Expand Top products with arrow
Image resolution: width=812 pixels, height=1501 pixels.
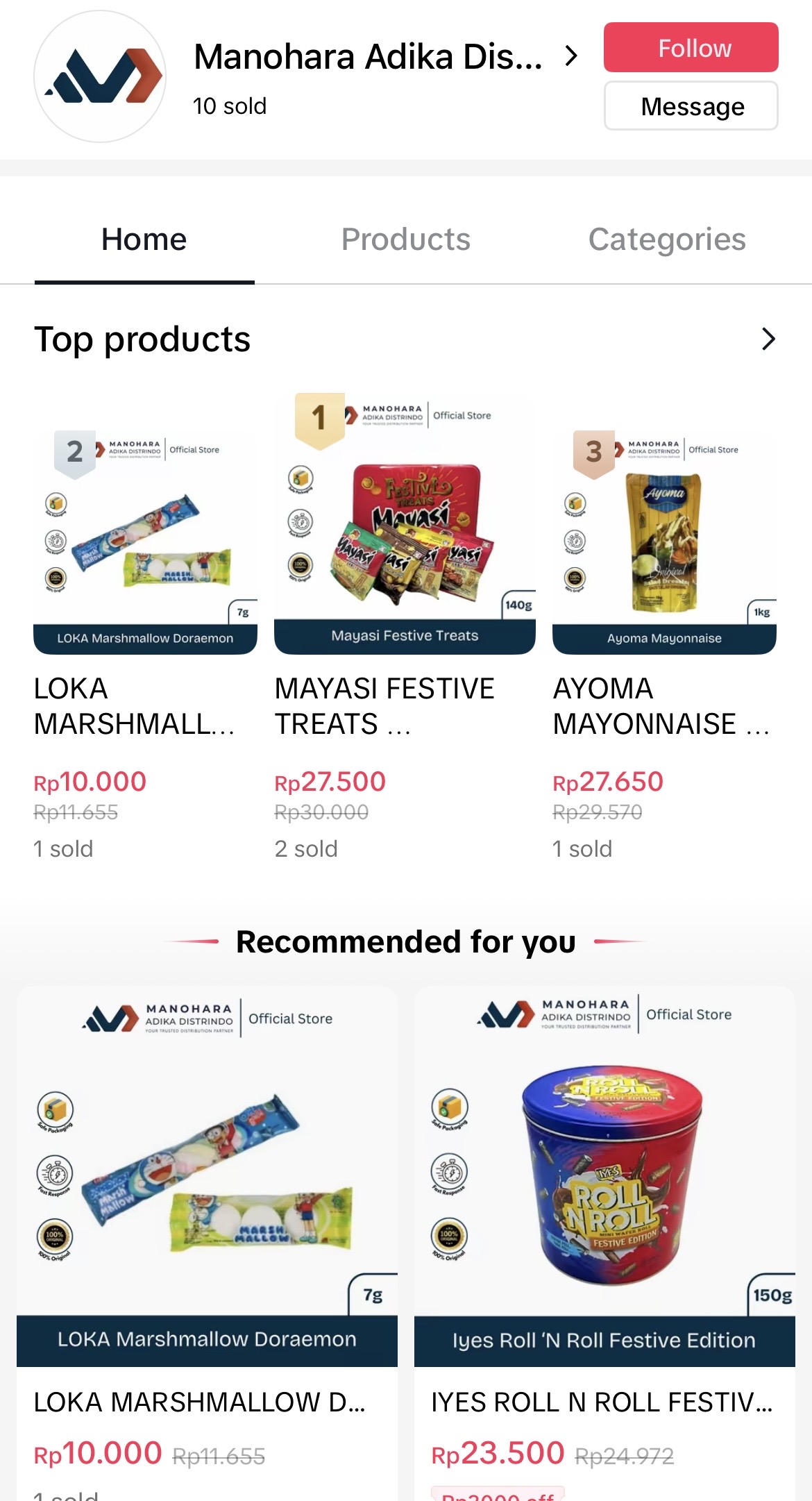click(x=768, y=339)
